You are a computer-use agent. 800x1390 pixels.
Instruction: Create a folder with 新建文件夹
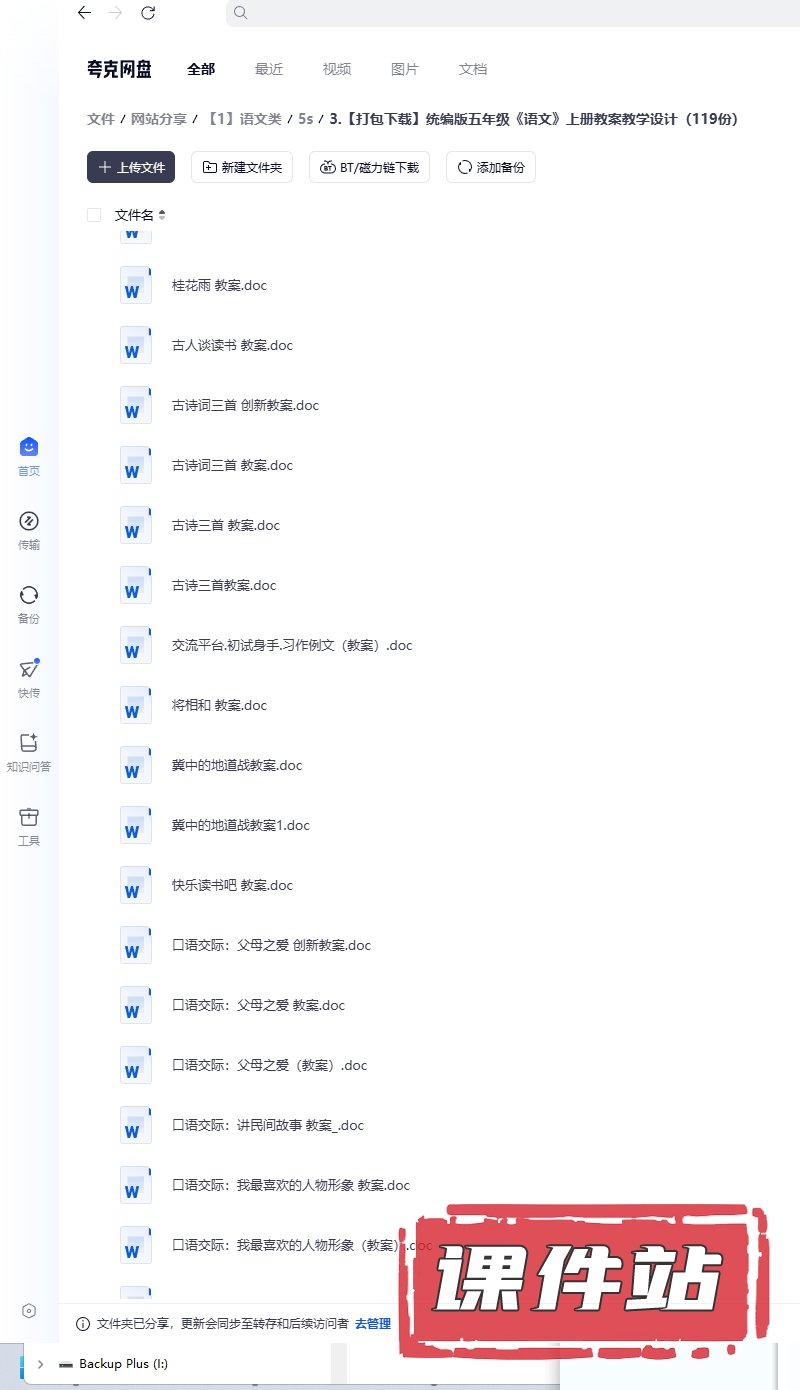(x=242, y=167)
